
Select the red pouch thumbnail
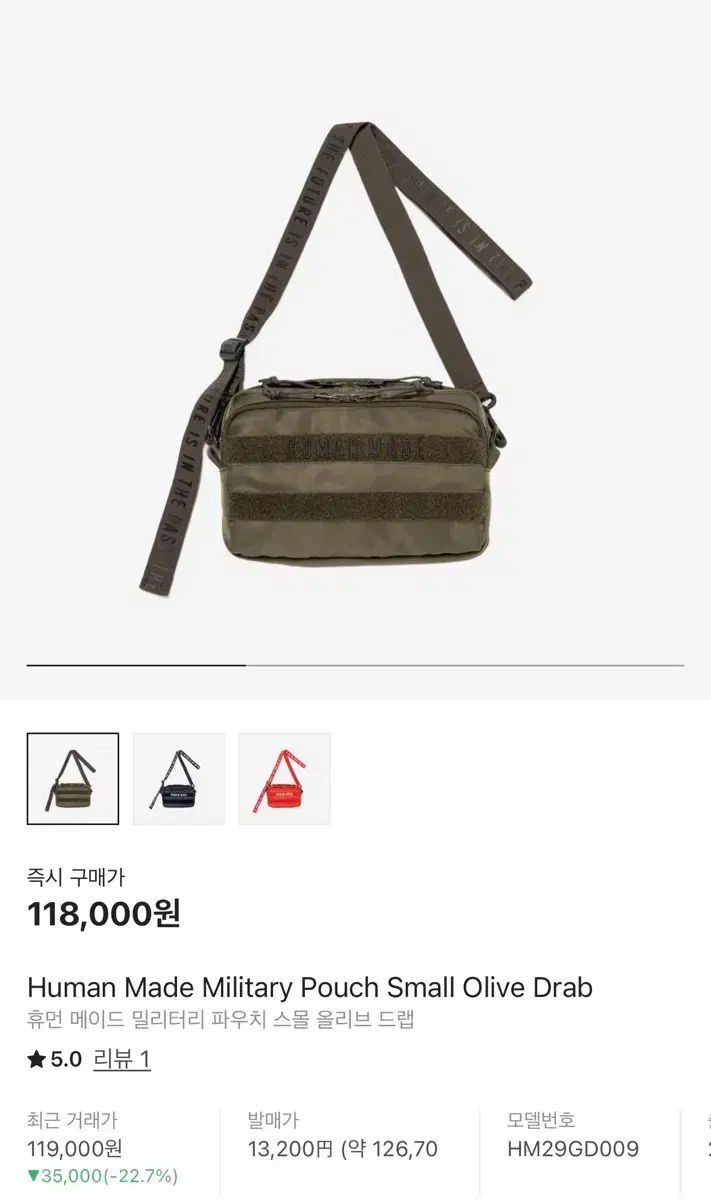(x=284, y=779)
